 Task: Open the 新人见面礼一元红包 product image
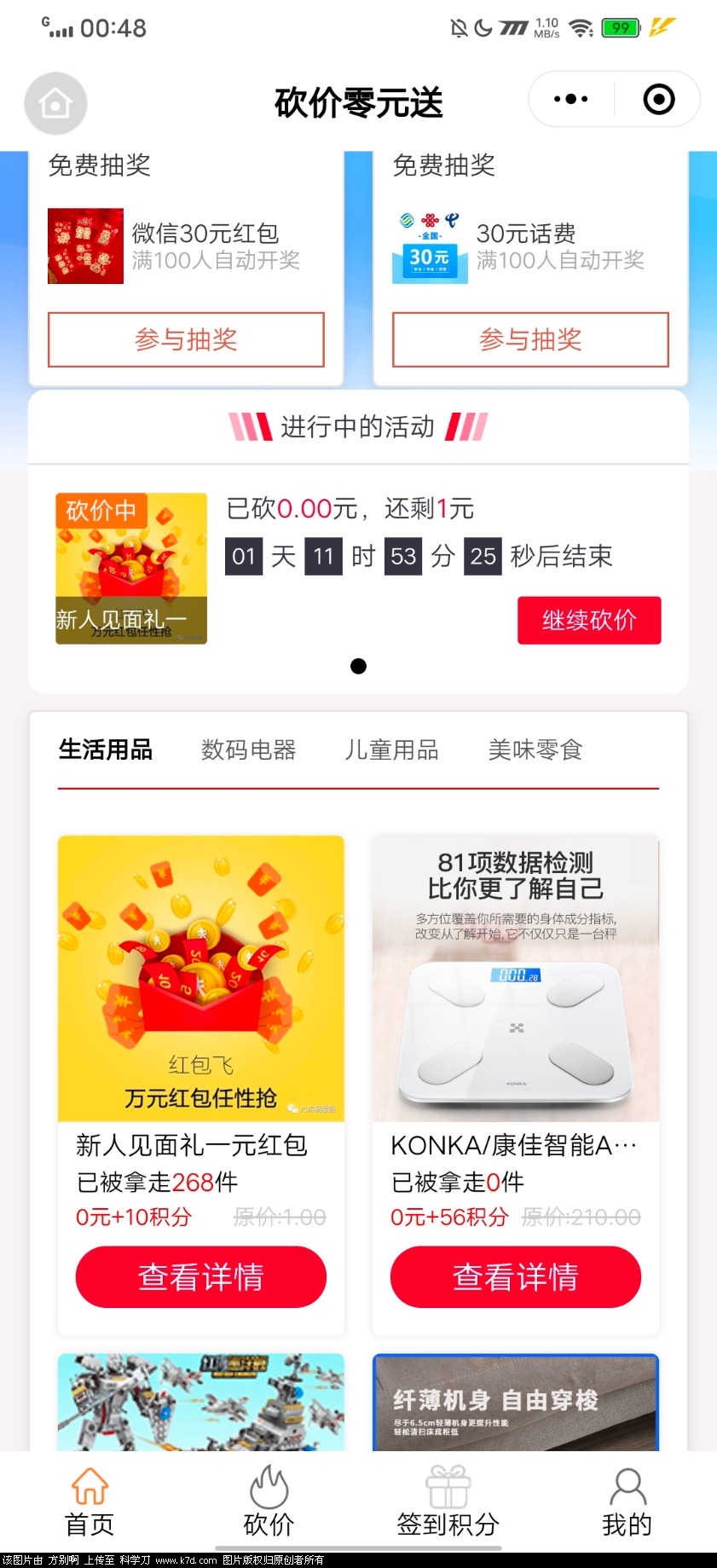pos(201,978)
